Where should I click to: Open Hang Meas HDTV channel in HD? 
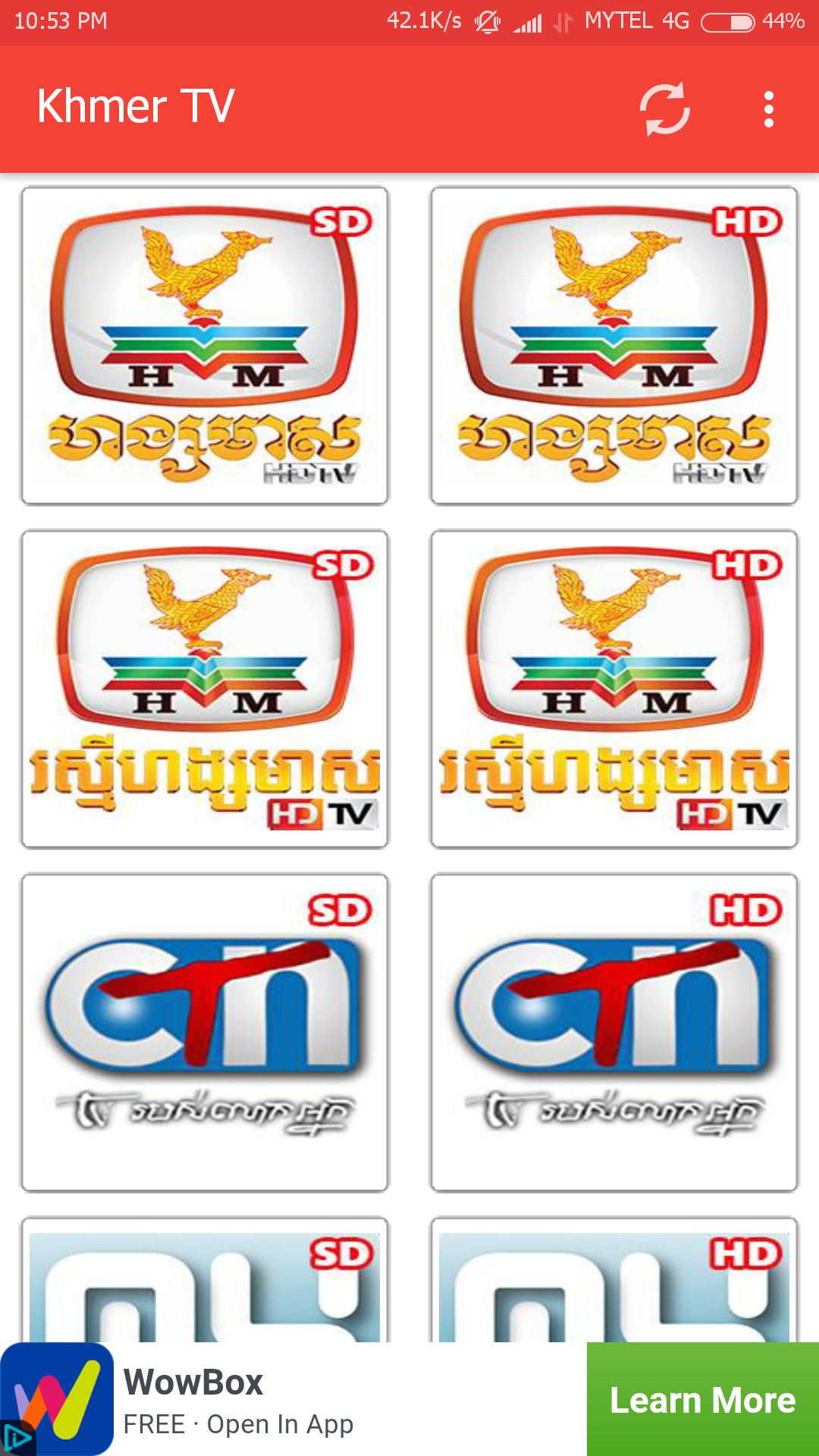pyautogui.click(x=614, y=346)
